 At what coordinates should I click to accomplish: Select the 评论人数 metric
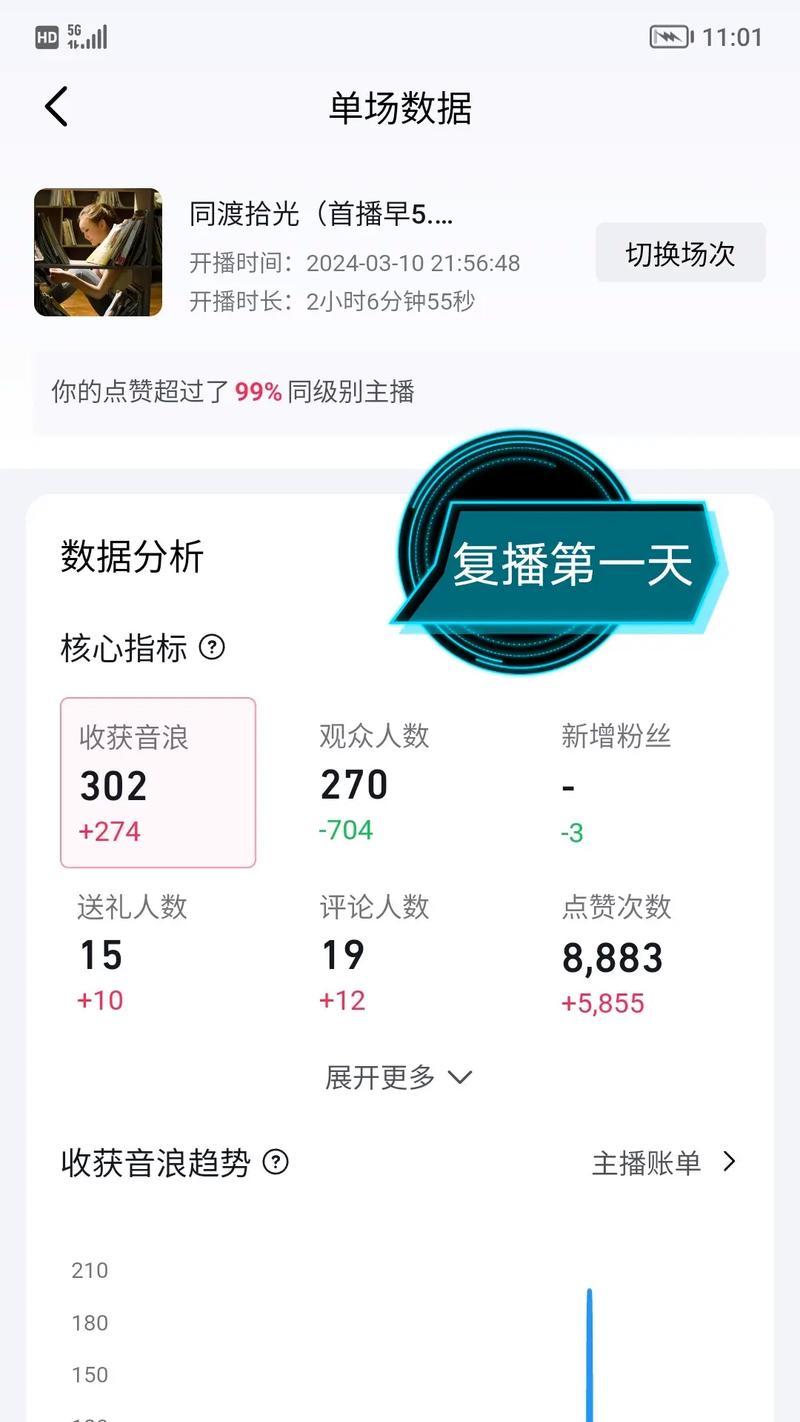click(x=374, y=952)
